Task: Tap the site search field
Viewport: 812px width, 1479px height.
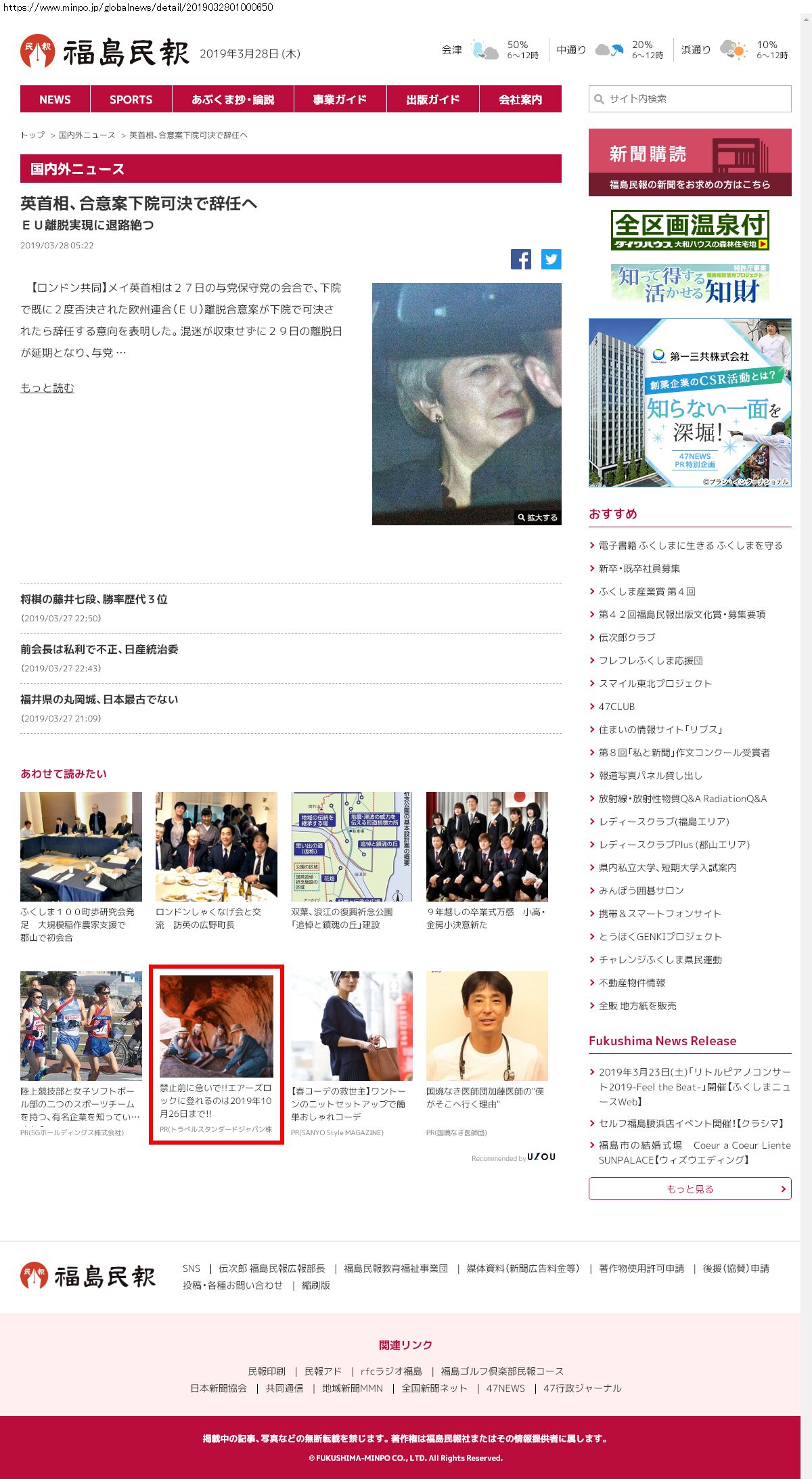Action: 690,99
